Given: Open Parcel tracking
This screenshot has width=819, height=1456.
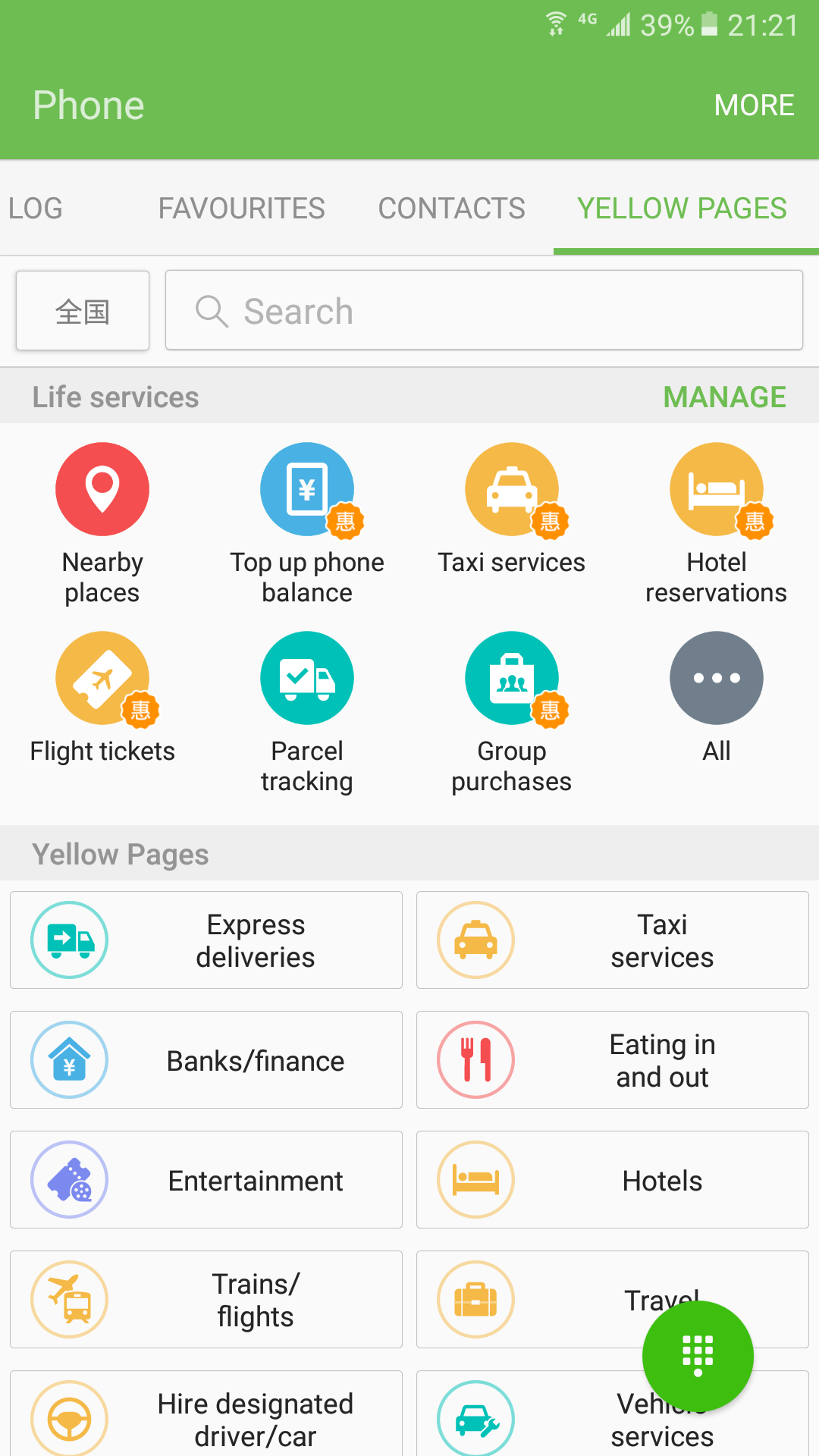Looking at the screenshot, I should [307, 711].
